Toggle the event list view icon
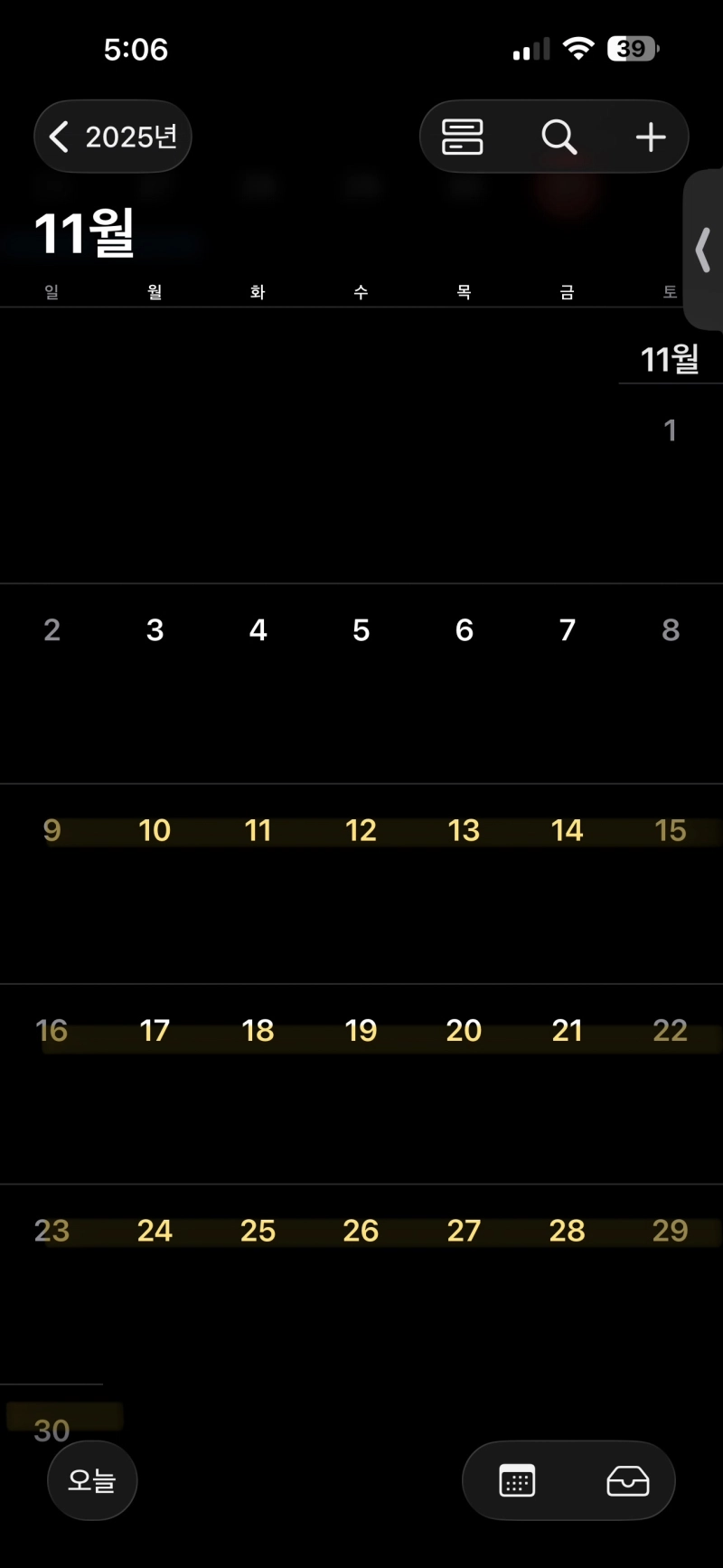 coord(462,137)
